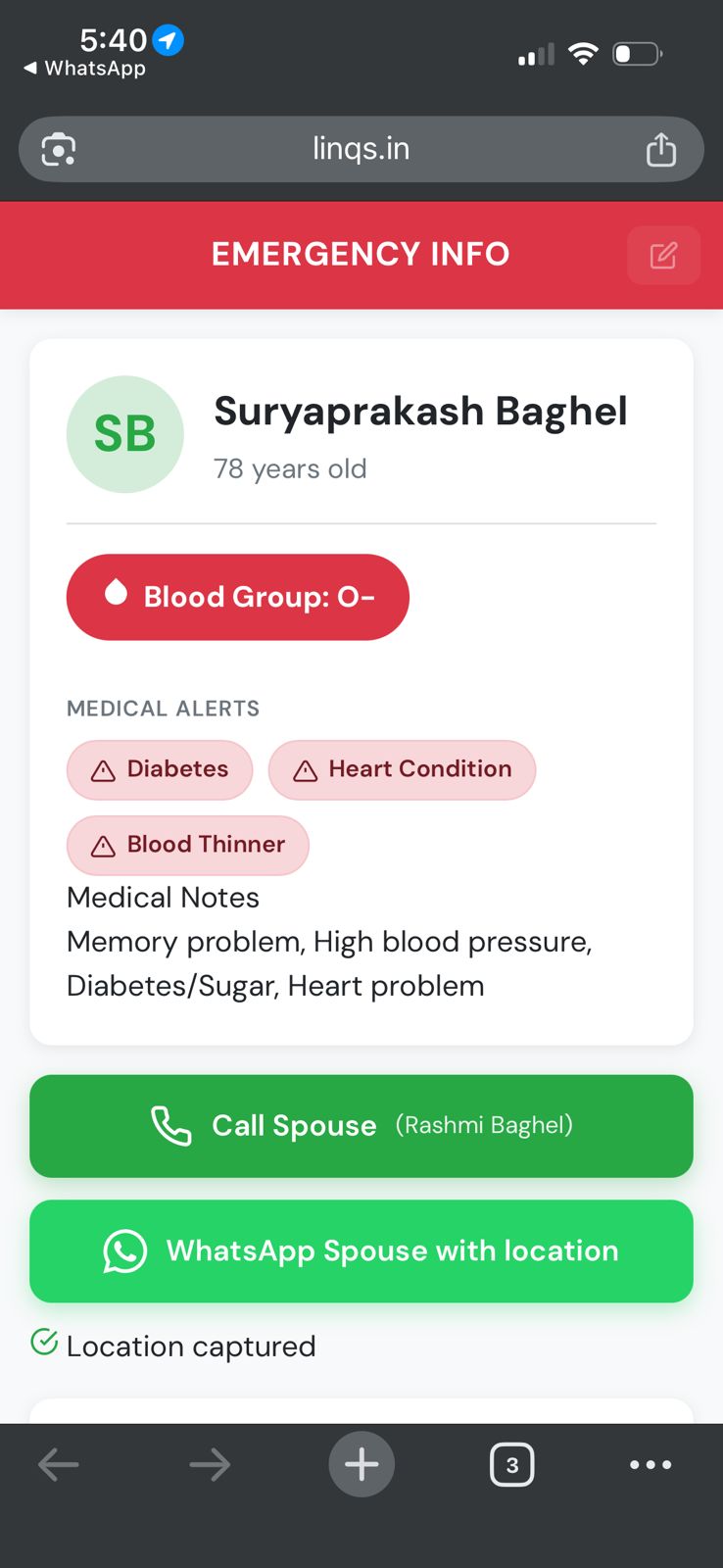
Task: Open the Share sheet icon
Action: tap(661, 149)
